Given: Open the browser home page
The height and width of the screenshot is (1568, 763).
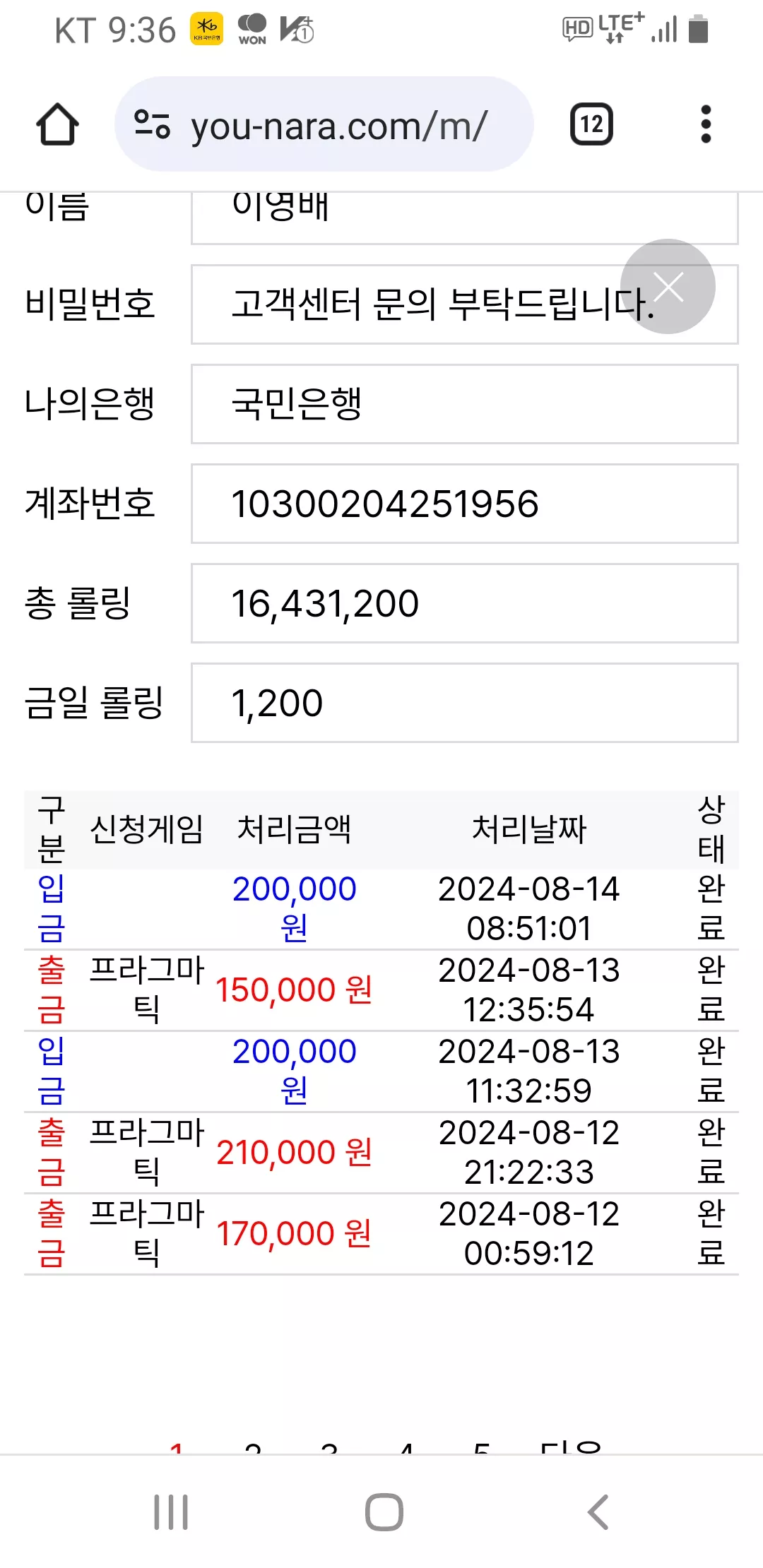Looking at the screenshot, I should 57,124.
